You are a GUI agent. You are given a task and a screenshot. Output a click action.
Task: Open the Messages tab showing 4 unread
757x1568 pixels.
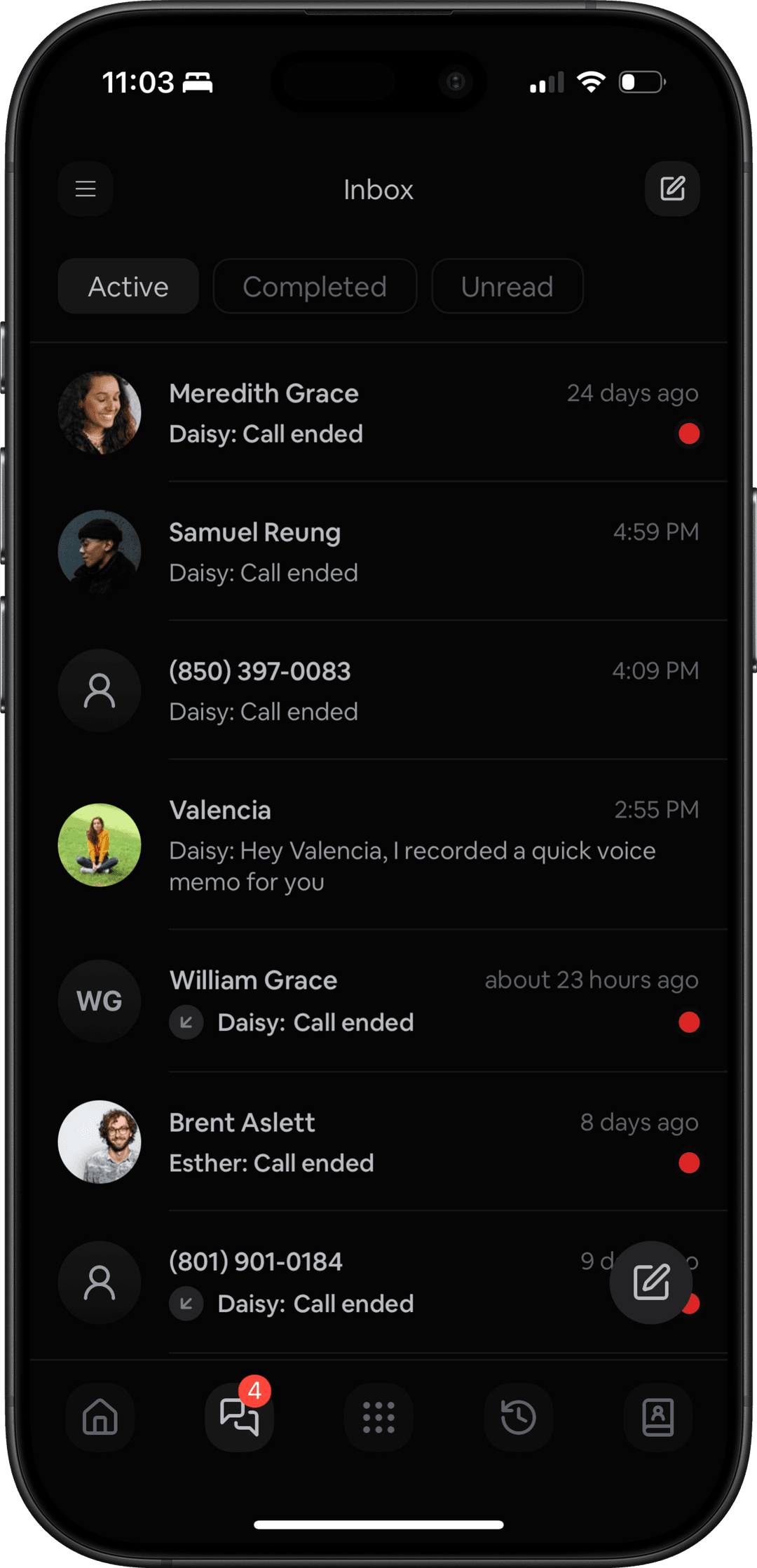238,1418
